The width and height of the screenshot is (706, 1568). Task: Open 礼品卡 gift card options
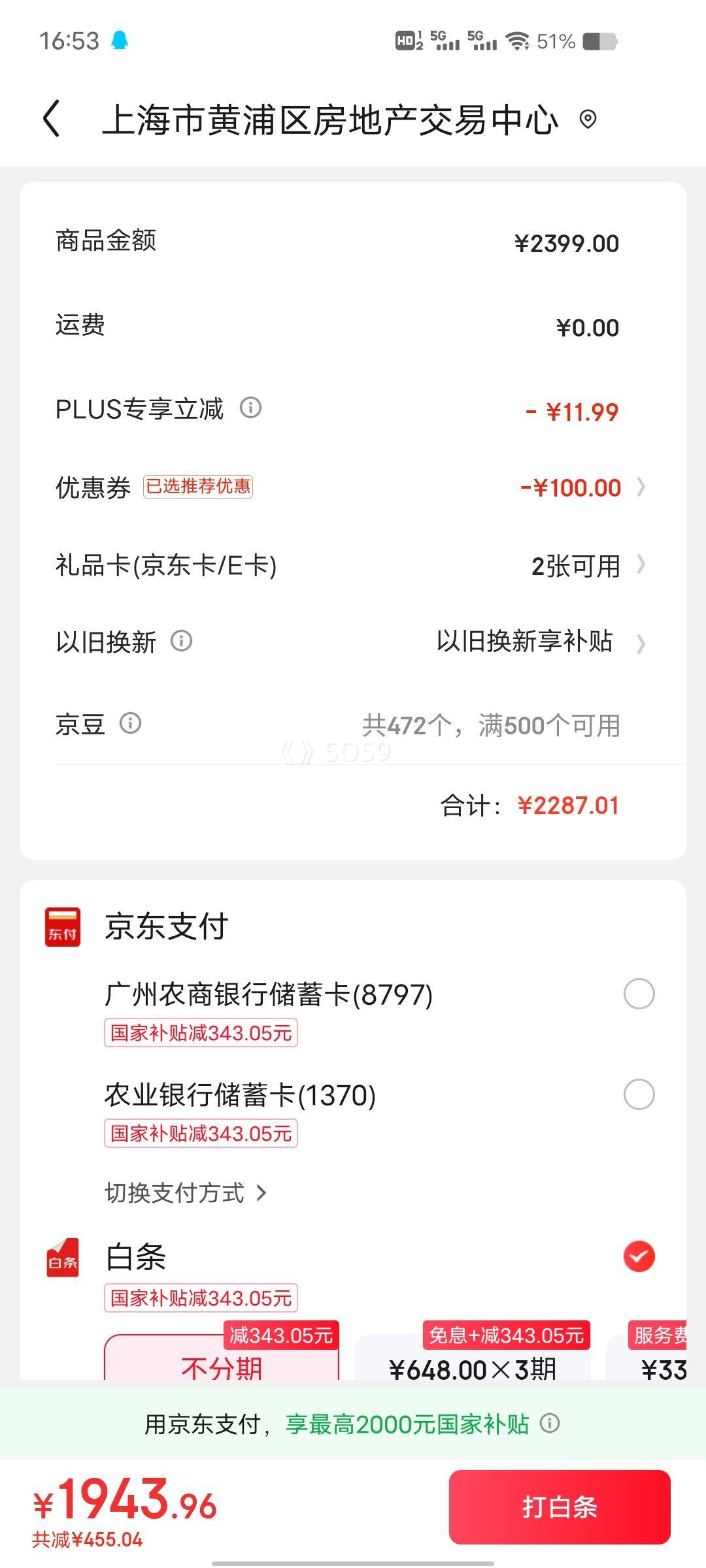353,565
